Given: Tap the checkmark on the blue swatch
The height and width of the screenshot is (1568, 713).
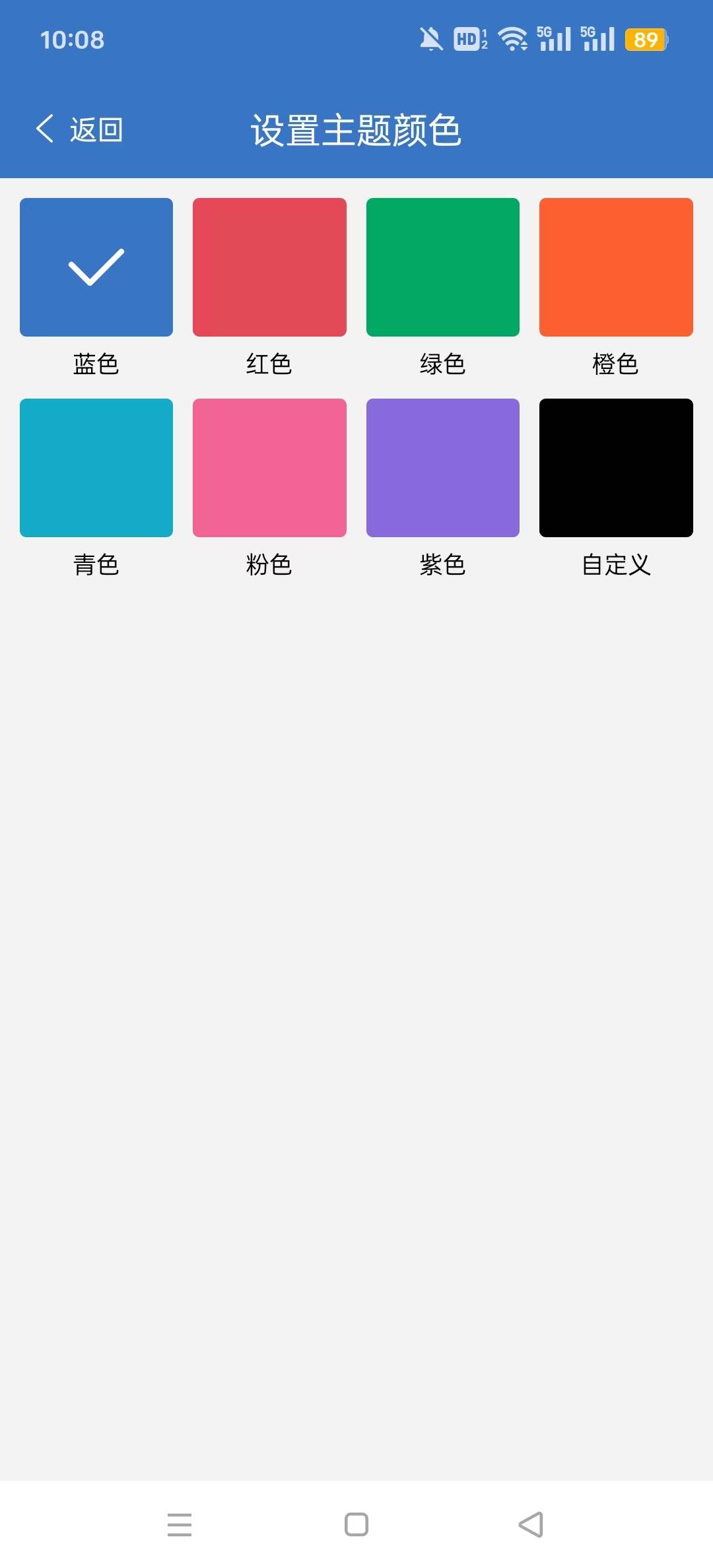Looking at the screenshot, I should [96, 267].
